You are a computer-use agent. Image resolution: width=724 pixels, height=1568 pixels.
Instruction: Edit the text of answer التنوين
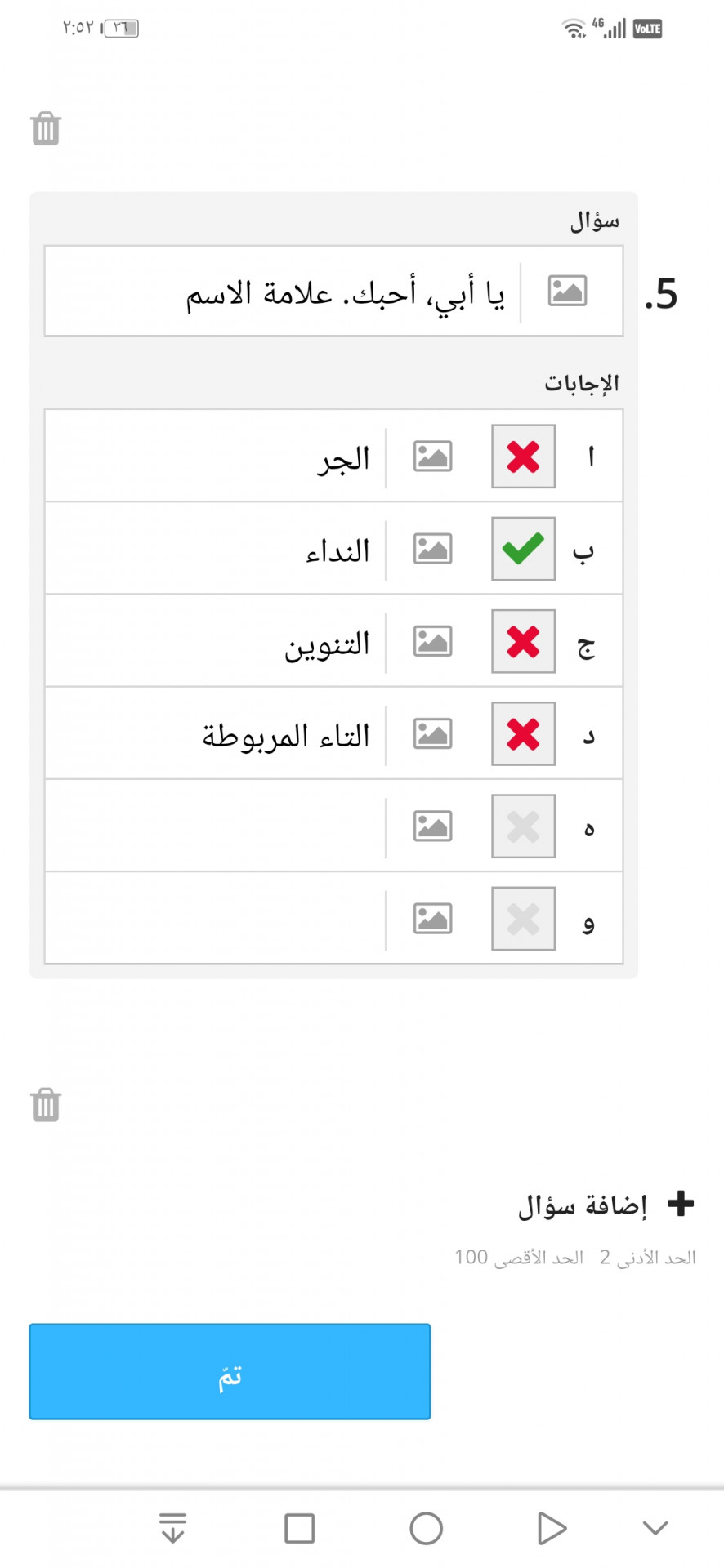coord(215,641)
